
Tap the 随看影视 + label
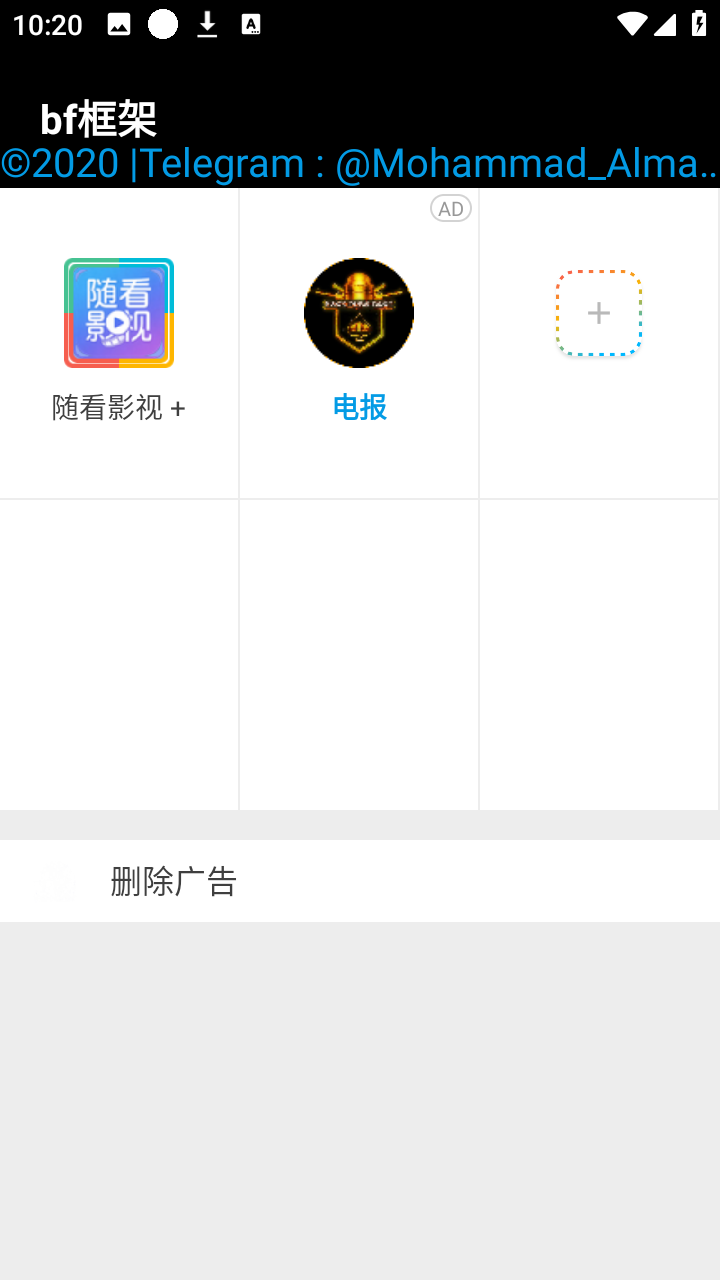point(118,408)
